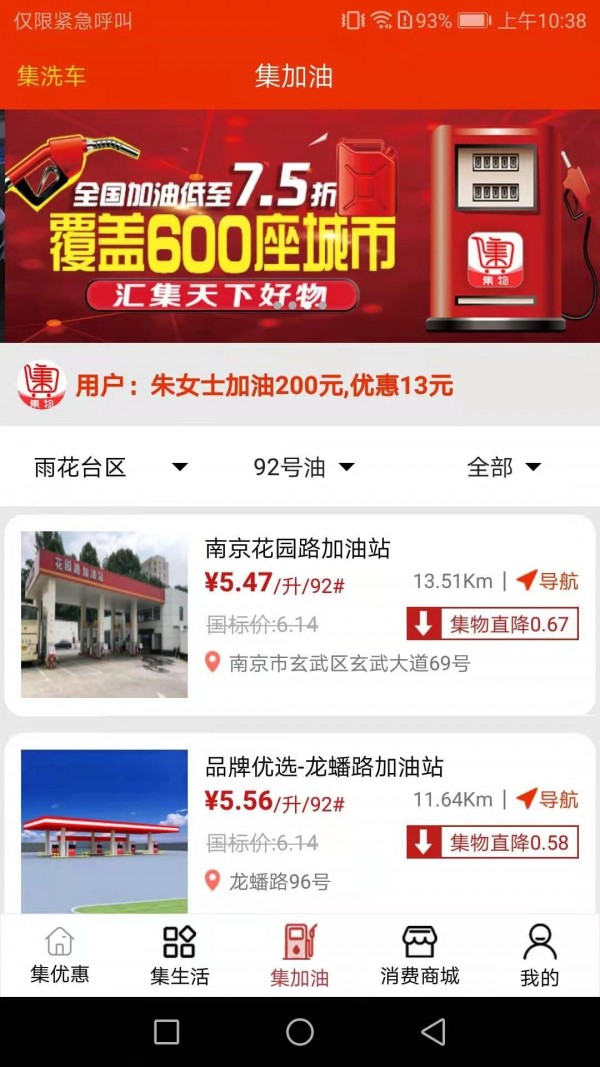600x1067 pixels.
Task: Tap the system back button
Action: pos(432,1032)
